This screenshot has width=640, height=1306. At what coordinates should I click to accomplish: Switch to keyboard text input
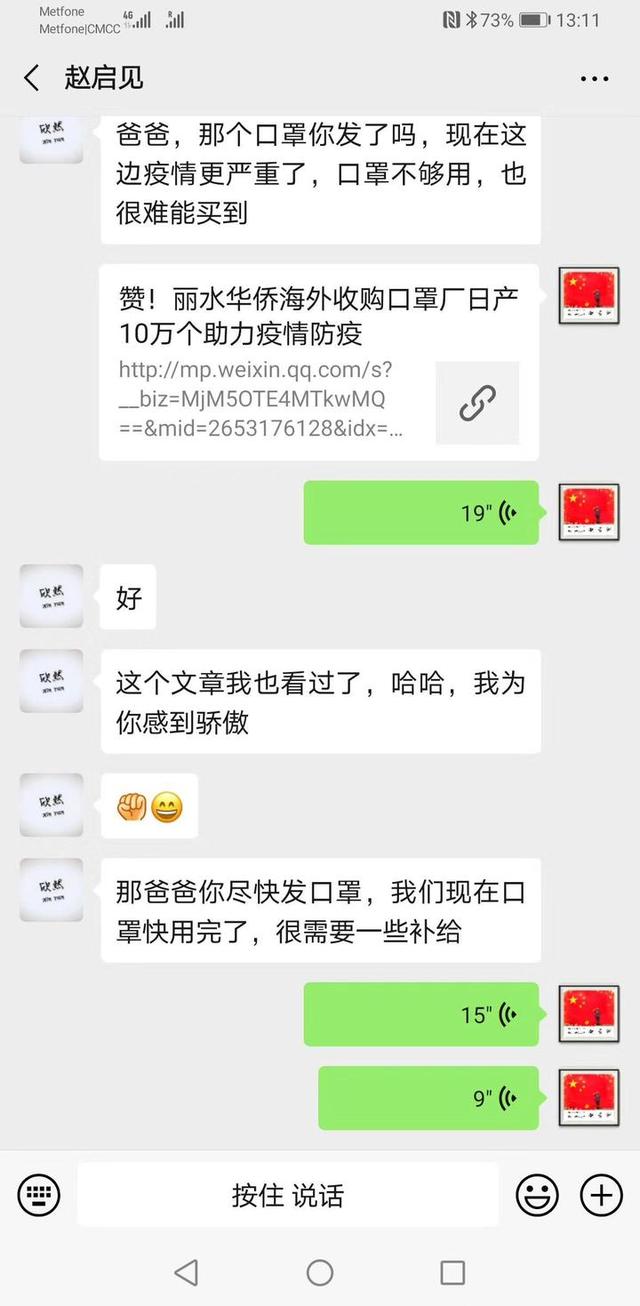click(39, 1195)
